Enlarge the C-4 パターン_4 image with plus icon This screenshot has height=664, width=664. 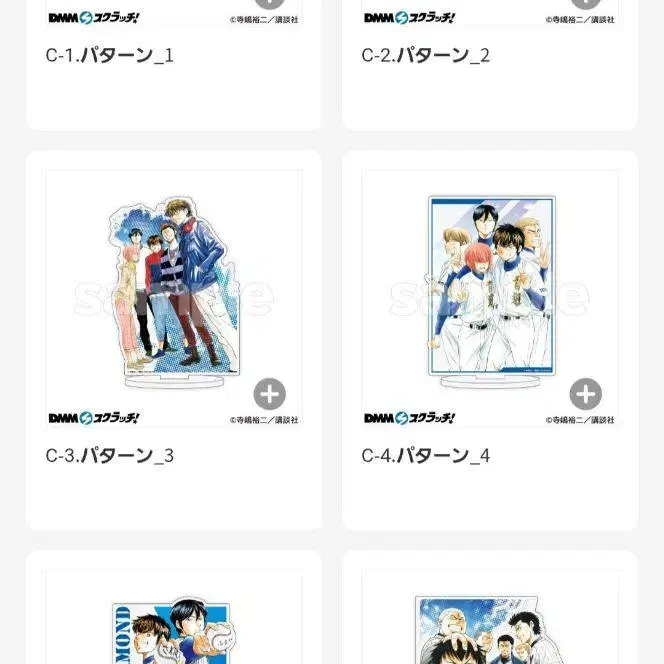coord(585,394)
